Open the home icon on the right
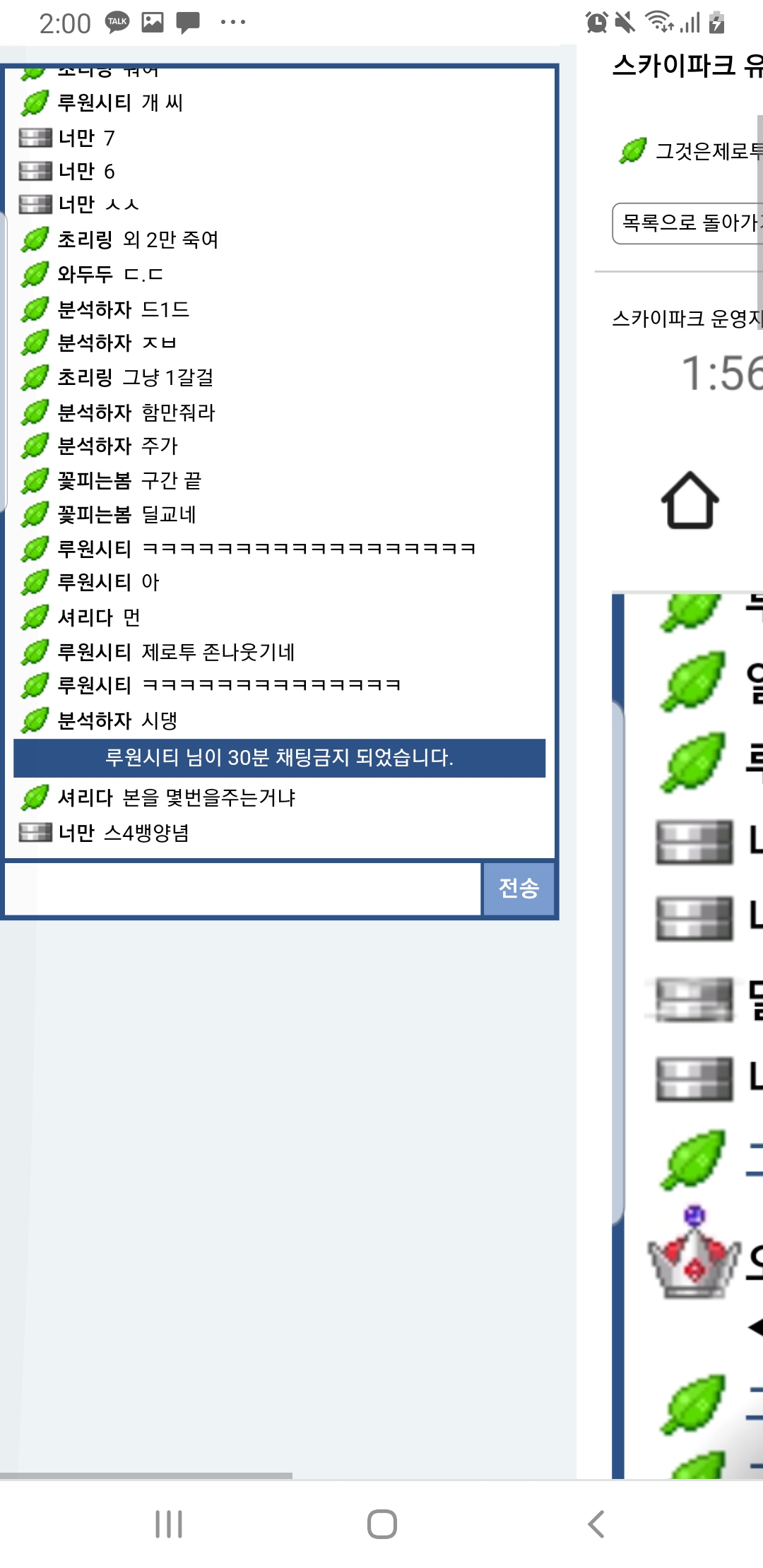 690,501
